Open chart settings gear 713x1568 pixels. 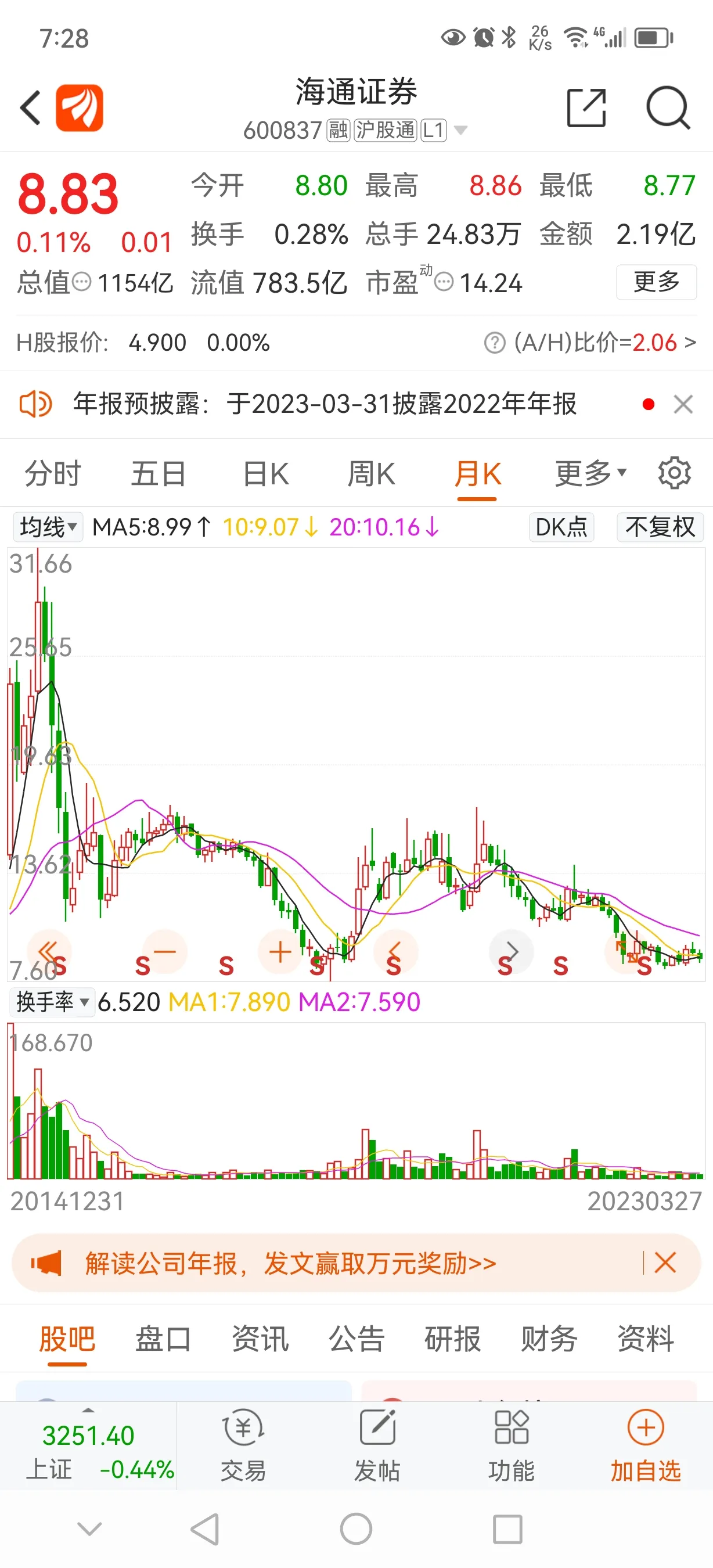(675, 473)
